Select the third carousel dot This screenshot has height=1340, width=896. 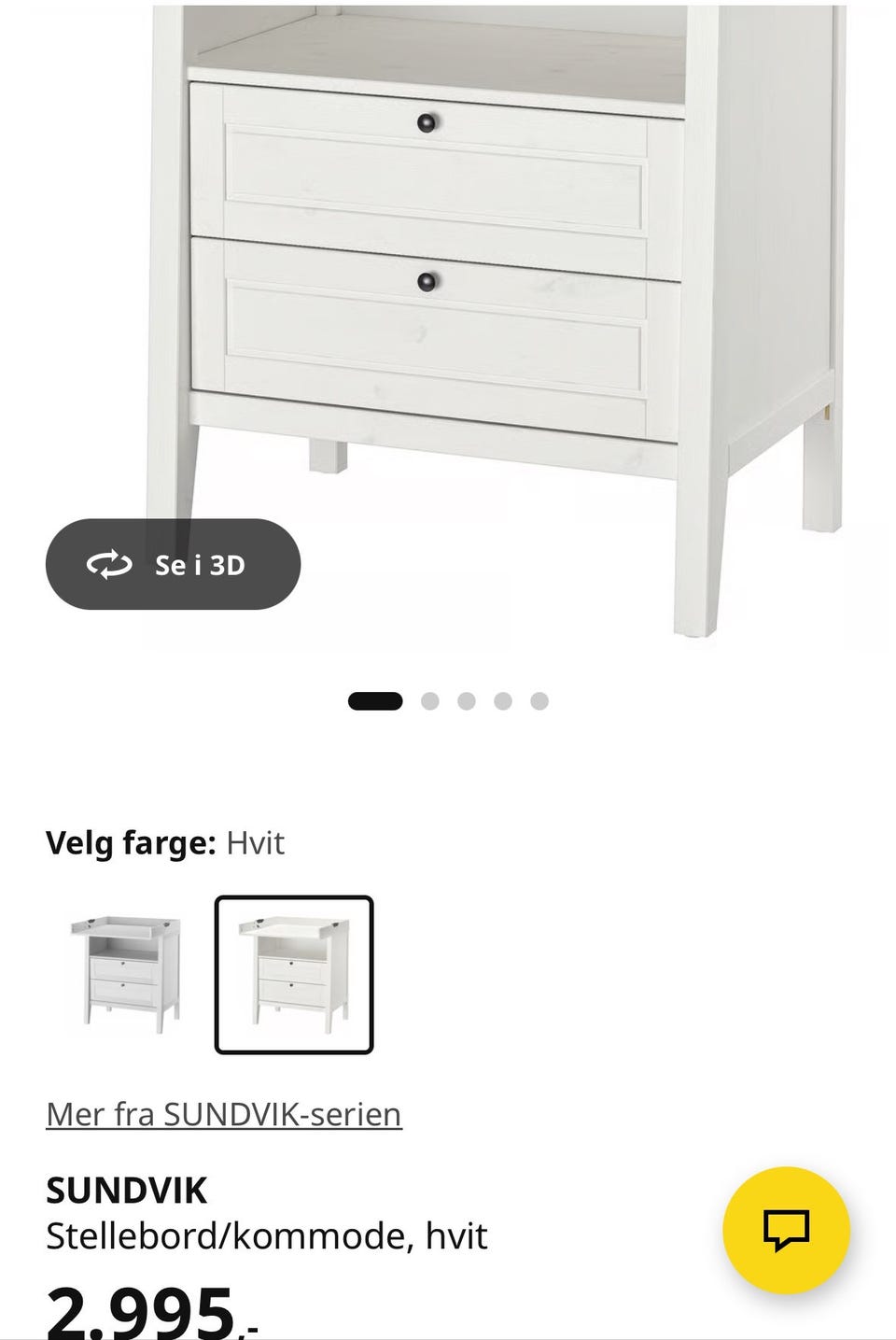pos(466,698)
